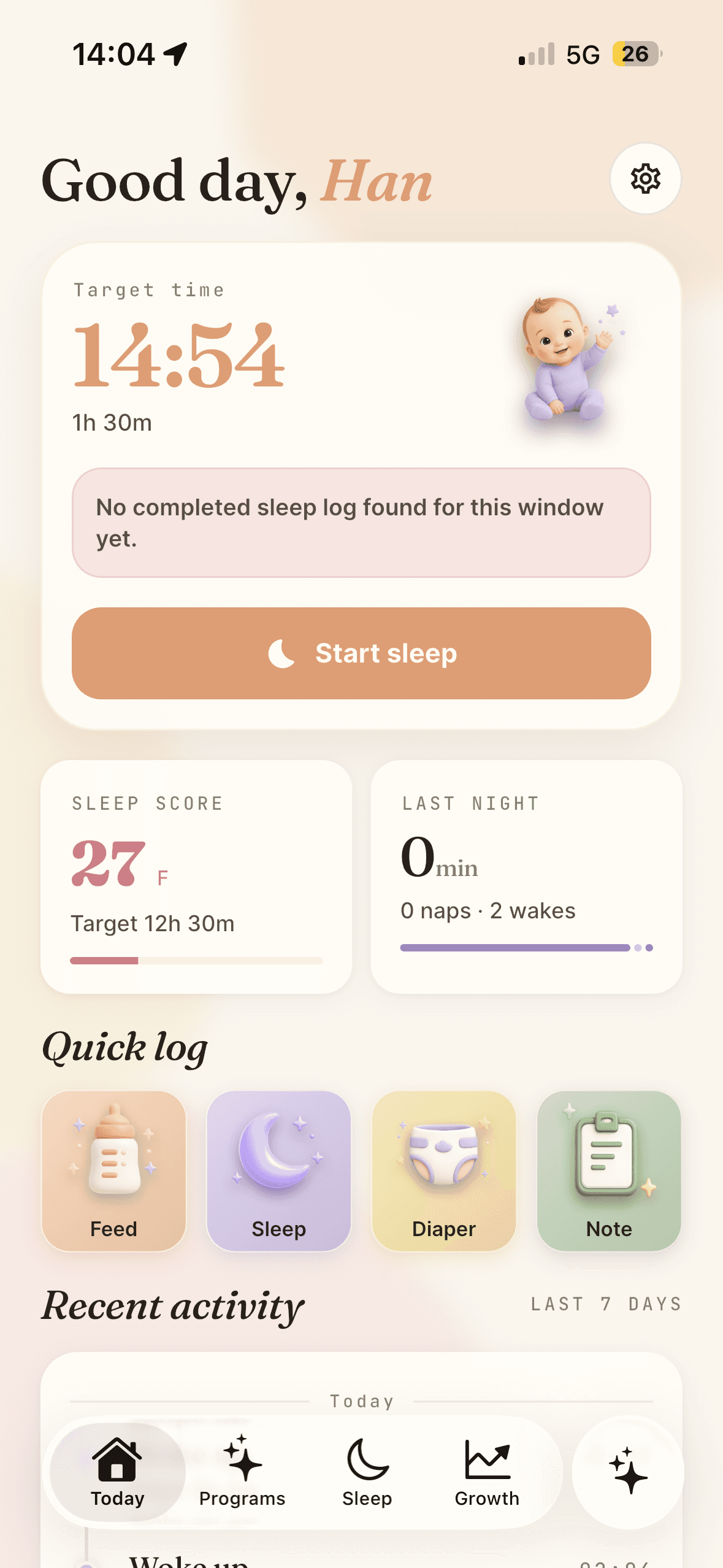Open the sparkle assistant button
Viewport: 723px width, 1568px height.
click(x=628, y=1472)
